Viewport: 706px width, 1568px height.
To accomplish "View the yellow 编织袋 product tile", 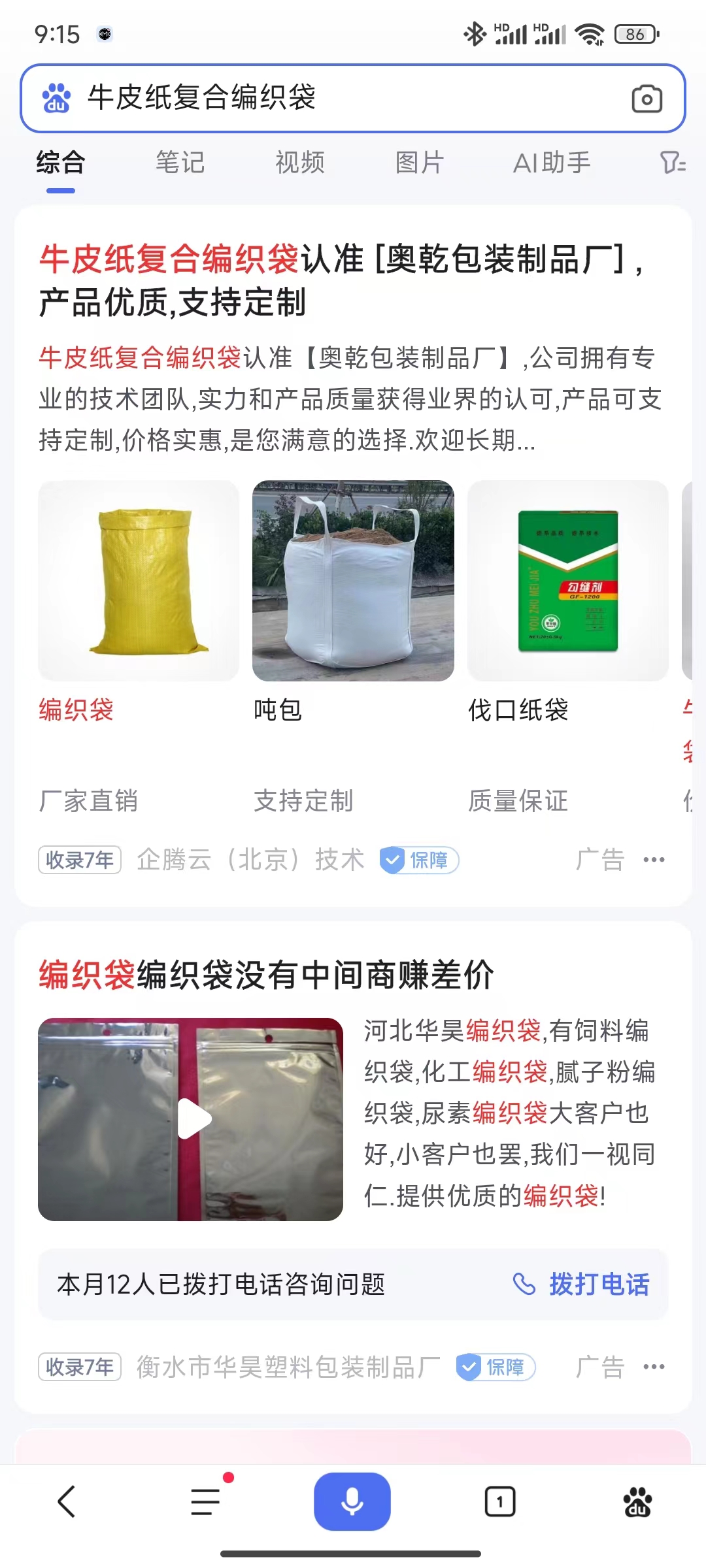I will coord(139,581).
